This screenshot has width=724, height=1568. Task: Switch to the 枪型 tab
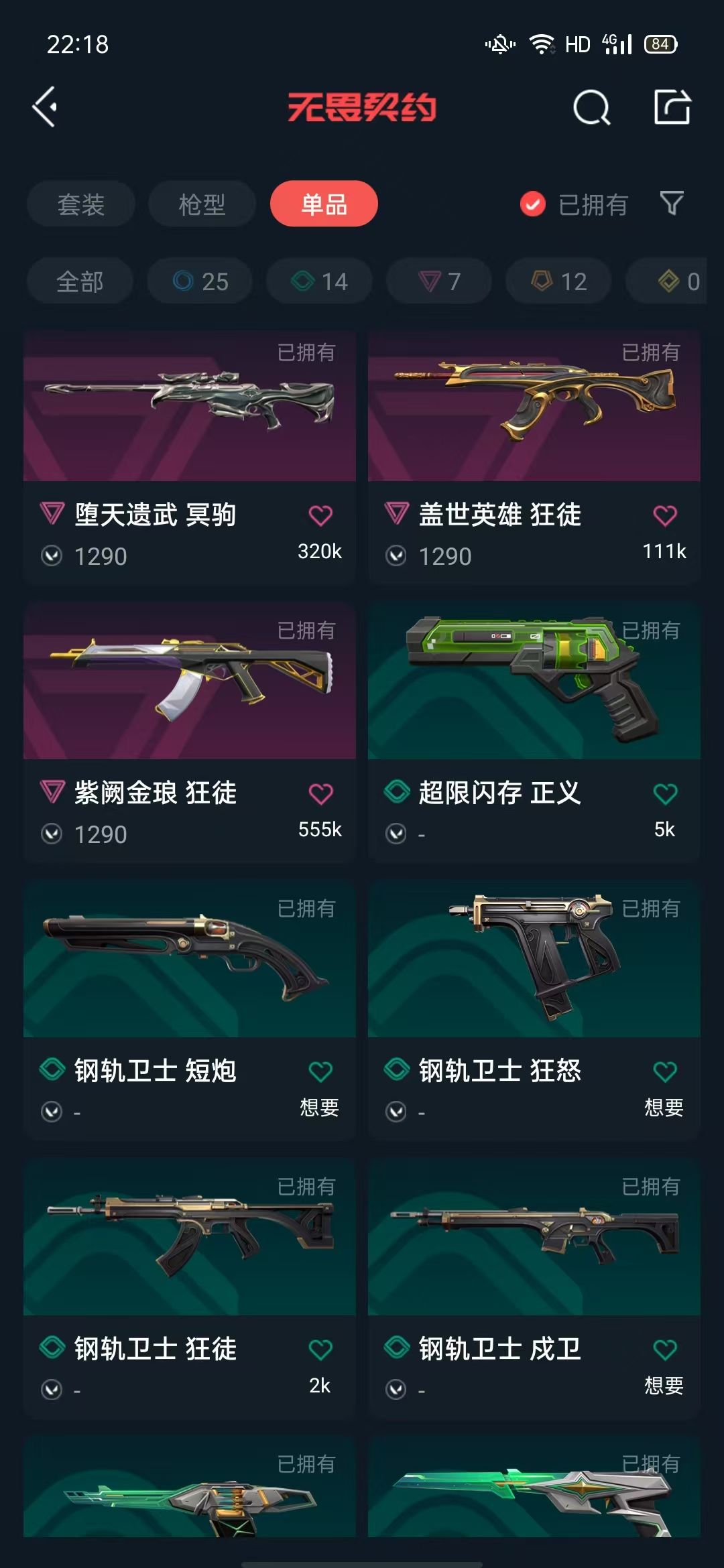202,204
